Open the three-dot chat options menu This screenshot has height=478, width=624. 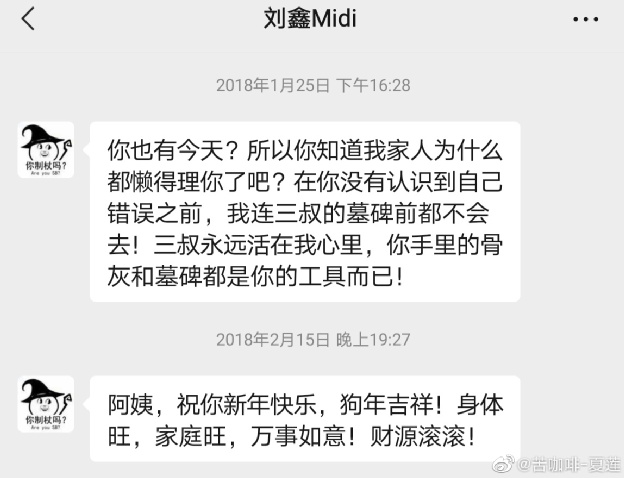coord(585,19)
